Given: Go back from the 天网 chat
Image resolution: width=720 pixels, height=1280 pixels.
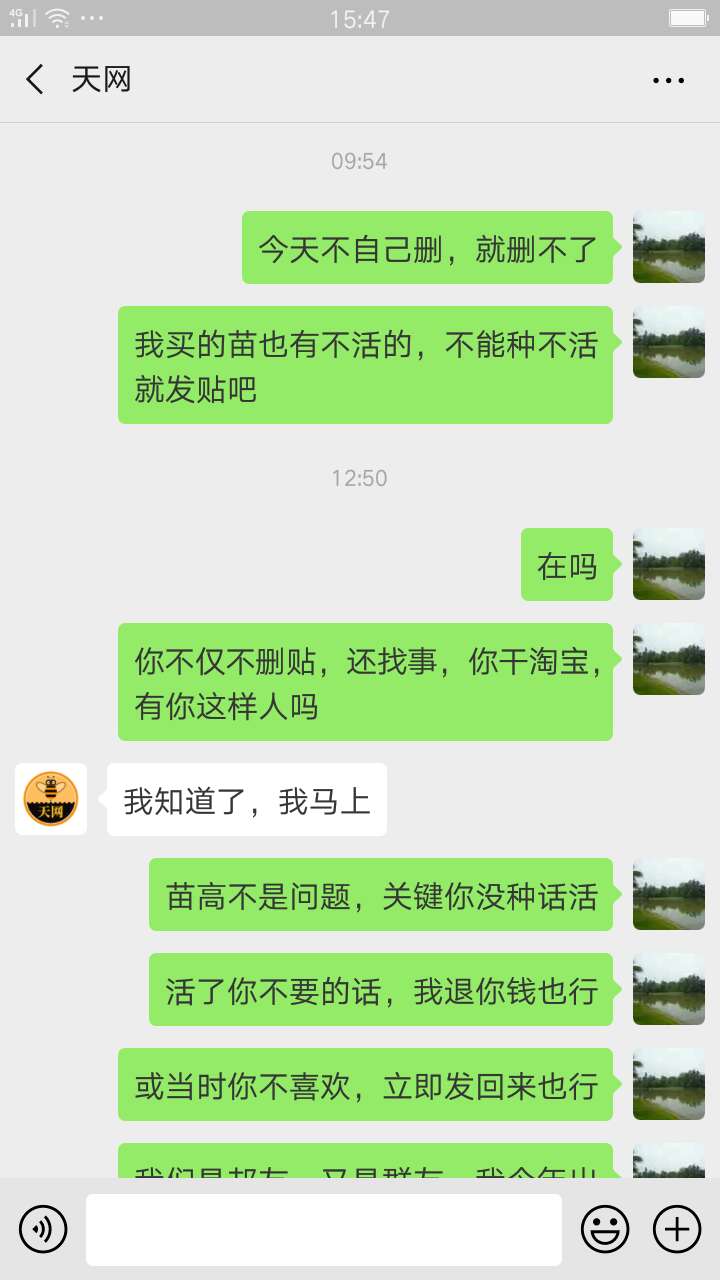Looking at the screenshot, I should 35,80.
